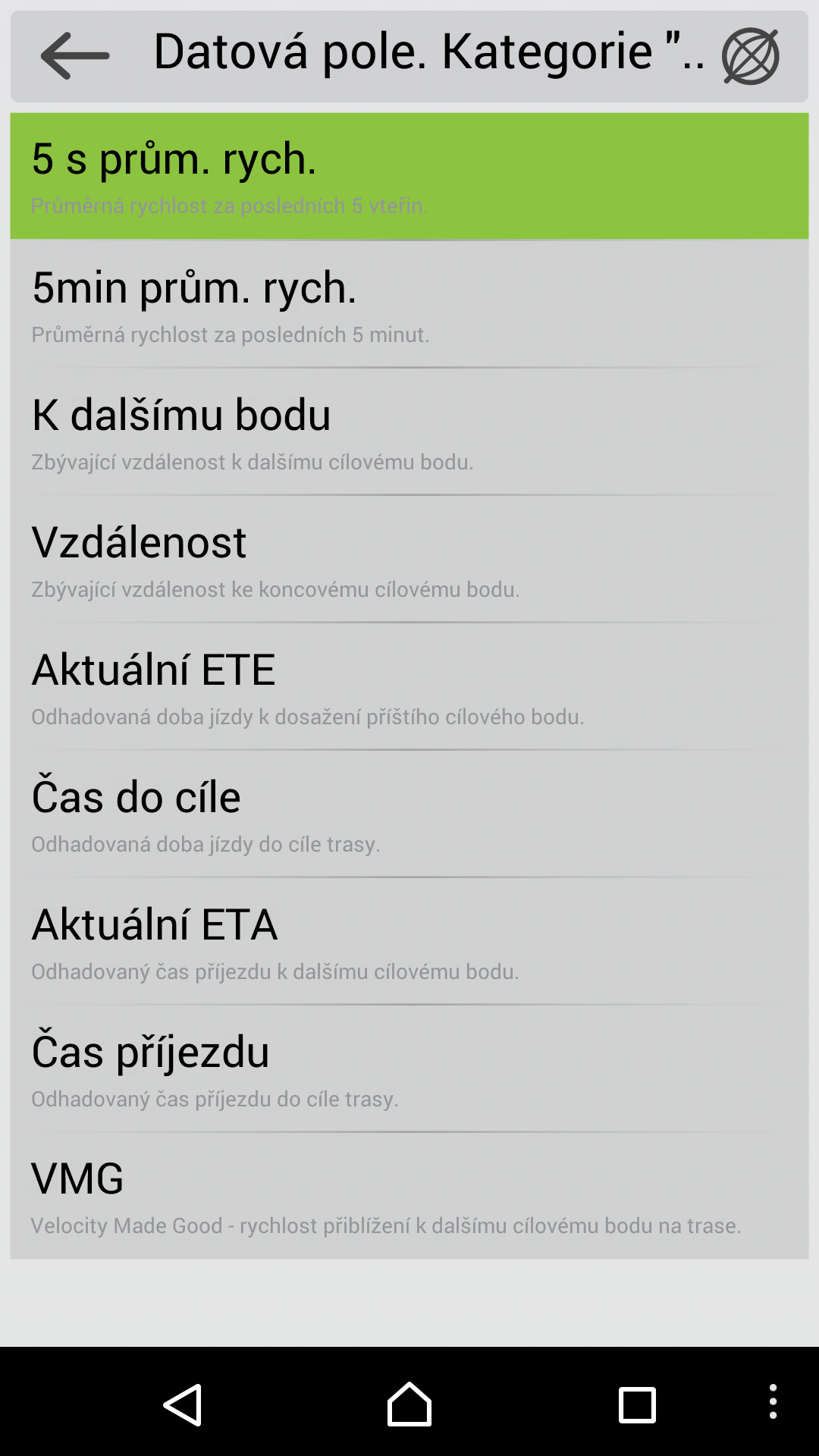Tap the system home button
Screen dimensions: 819x1456
(x=409, y=1404)
